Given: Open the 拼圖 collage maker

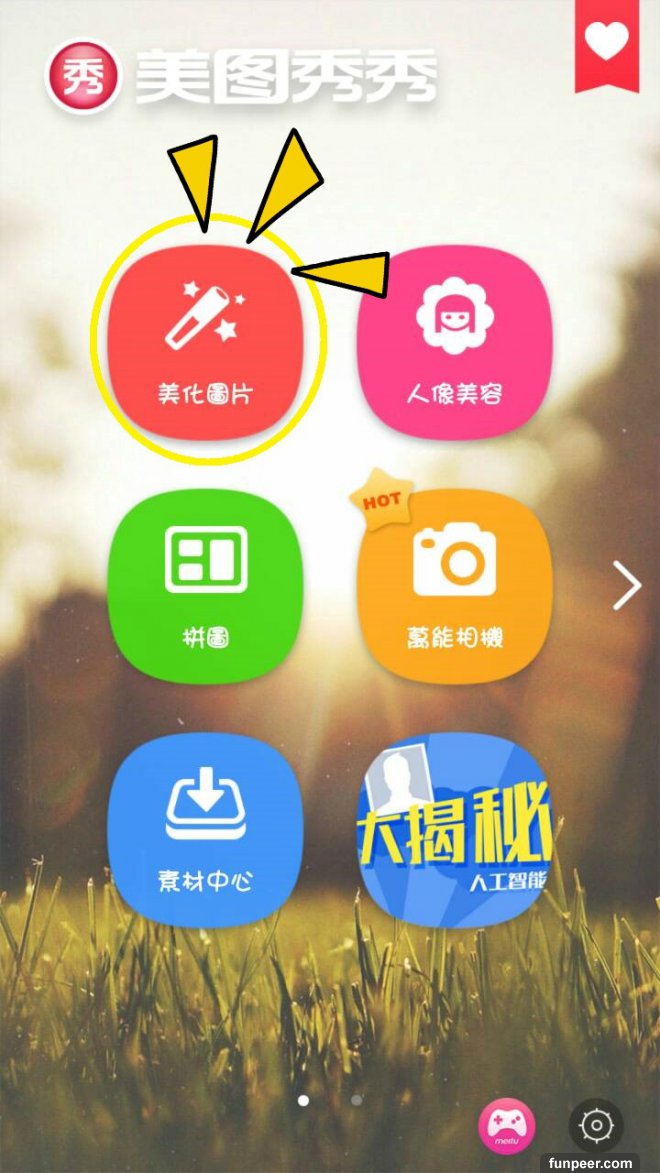Looking at the screenshot, I should point(205,585).
